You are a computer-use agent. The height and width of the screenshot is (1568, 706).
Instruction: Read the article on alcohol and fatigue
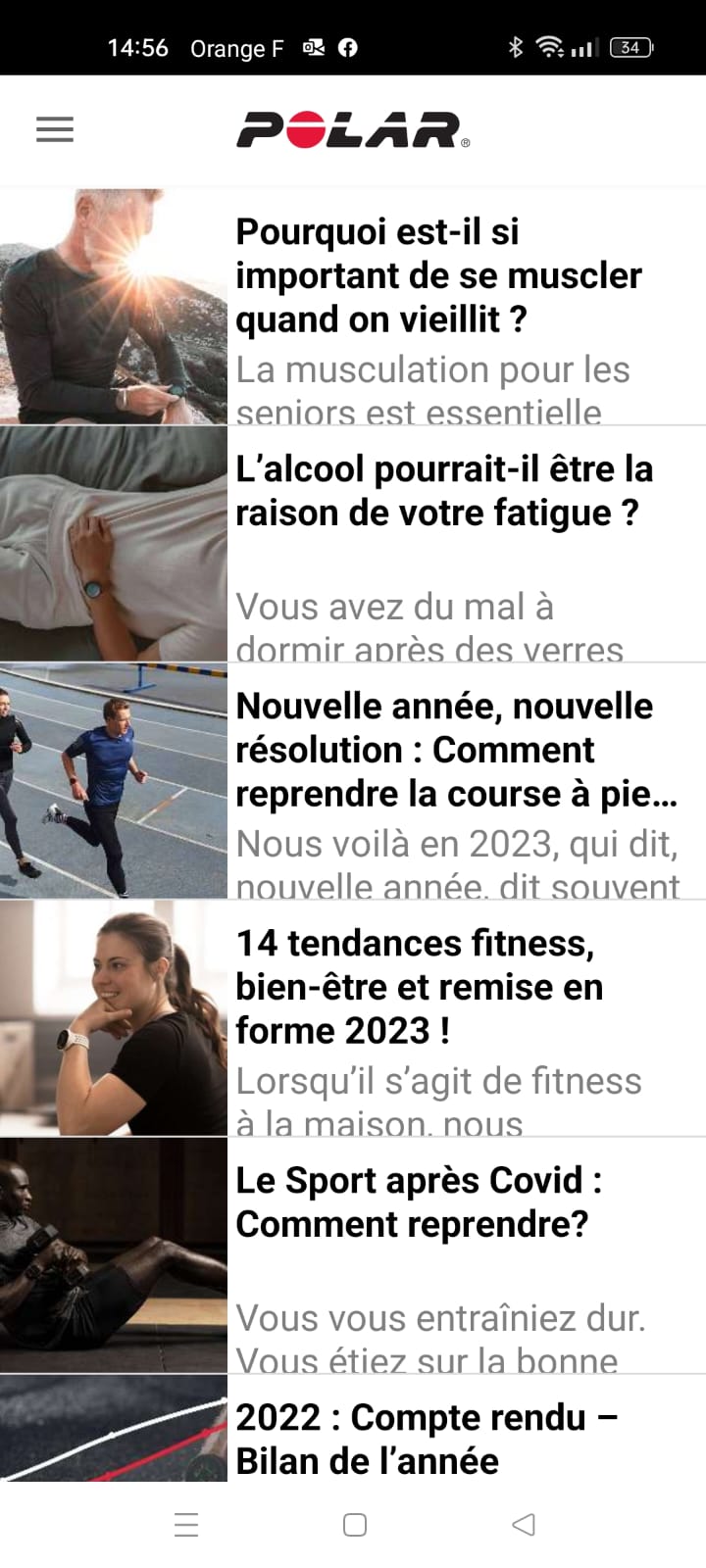(443, 491)
